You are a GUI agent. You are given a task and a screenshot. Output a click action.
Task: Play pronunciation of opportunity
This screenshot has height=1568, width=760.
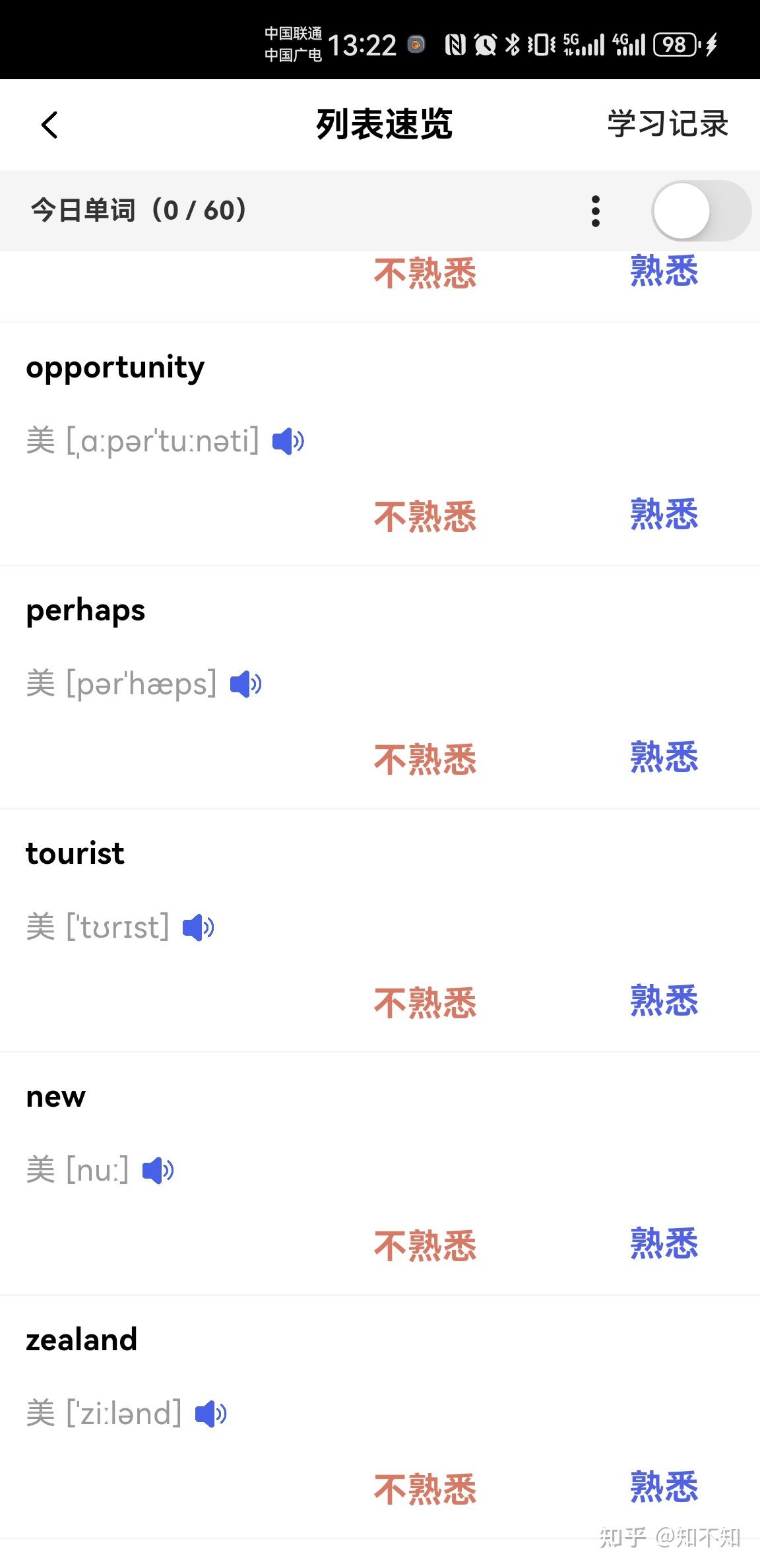pyautogui.click(x=288, y=441)
